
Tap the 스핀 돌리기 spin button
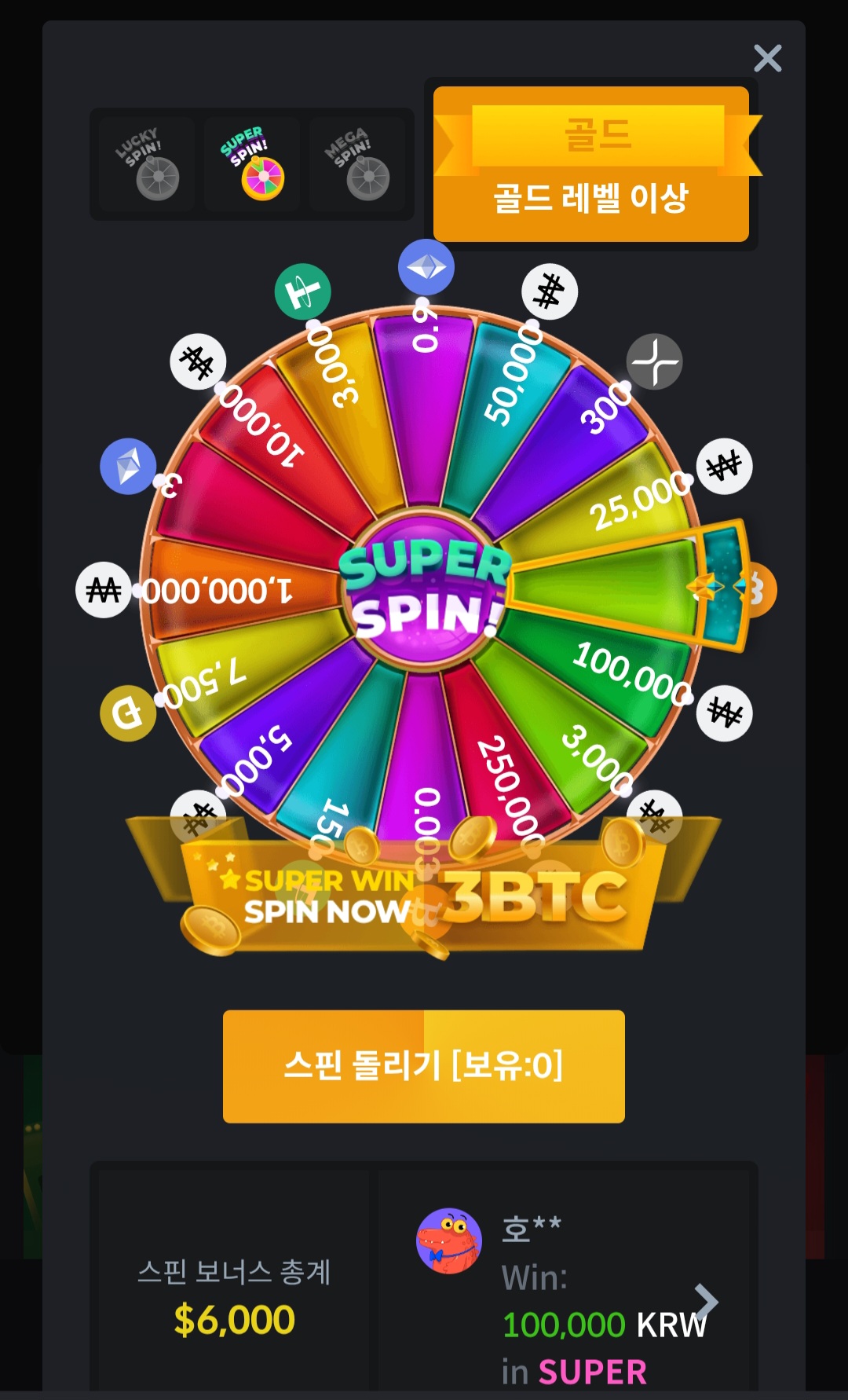tap(424, 1066)
